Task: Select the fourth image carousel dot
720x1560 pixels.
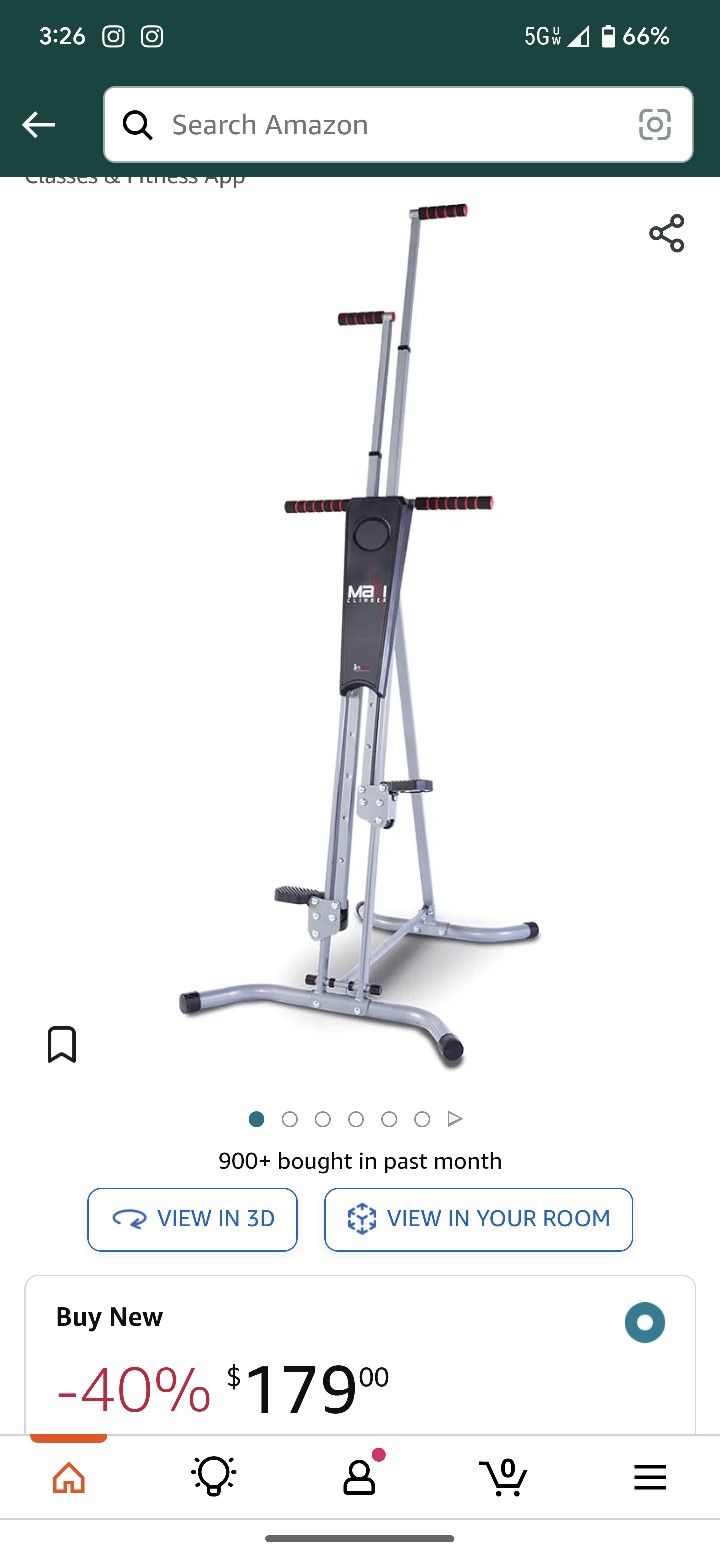Action: coord(356,1119)
